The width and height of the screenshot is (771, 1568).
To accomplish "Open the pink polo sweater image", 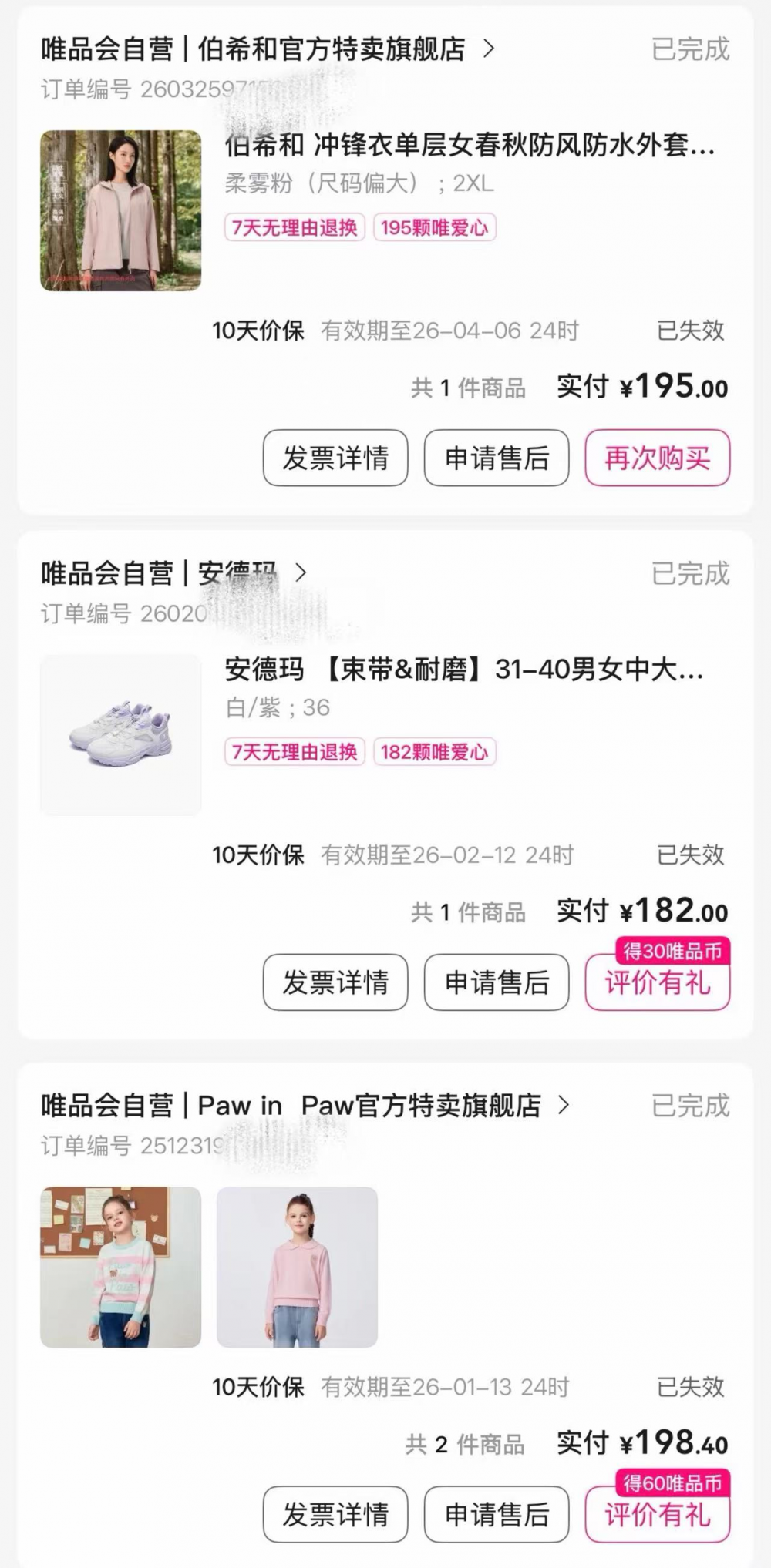I will [297, 1267].
